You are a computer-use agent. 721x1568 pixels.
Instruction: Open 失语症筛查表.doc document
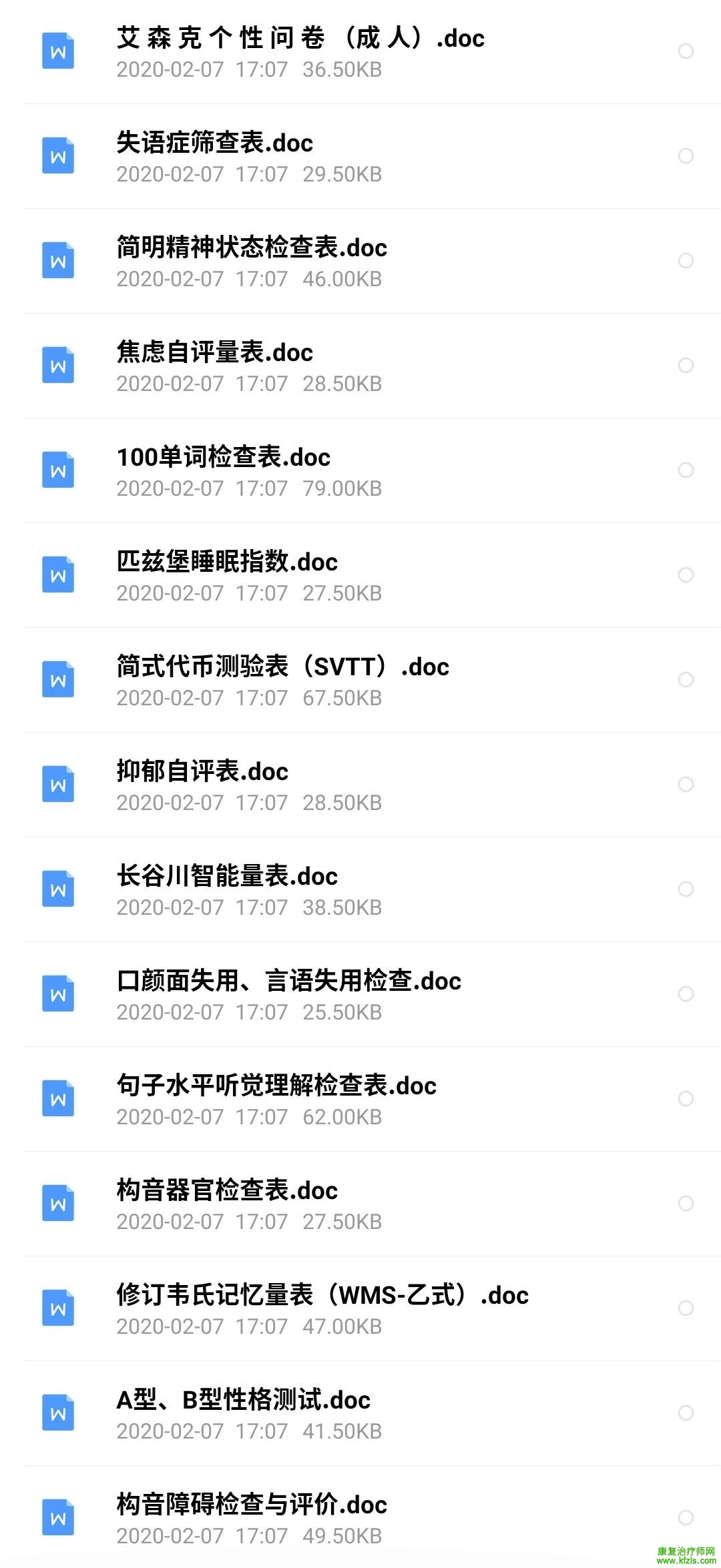[x=215, y=143]
